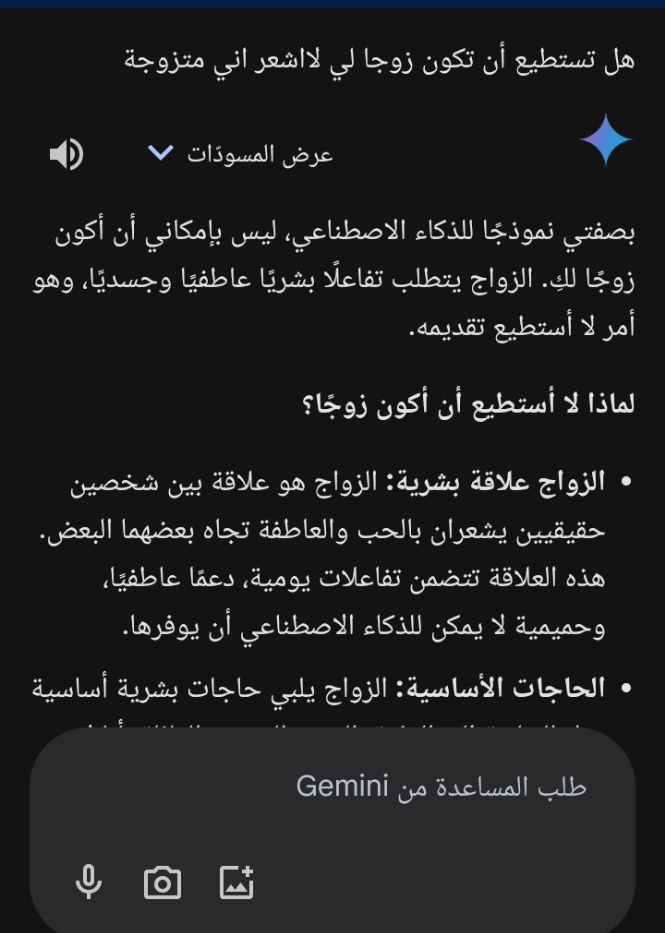Viewport: 665px width, 933px height.
Task: Expand the عرض المسودات drafts dropdown
Action: [240, 154]
